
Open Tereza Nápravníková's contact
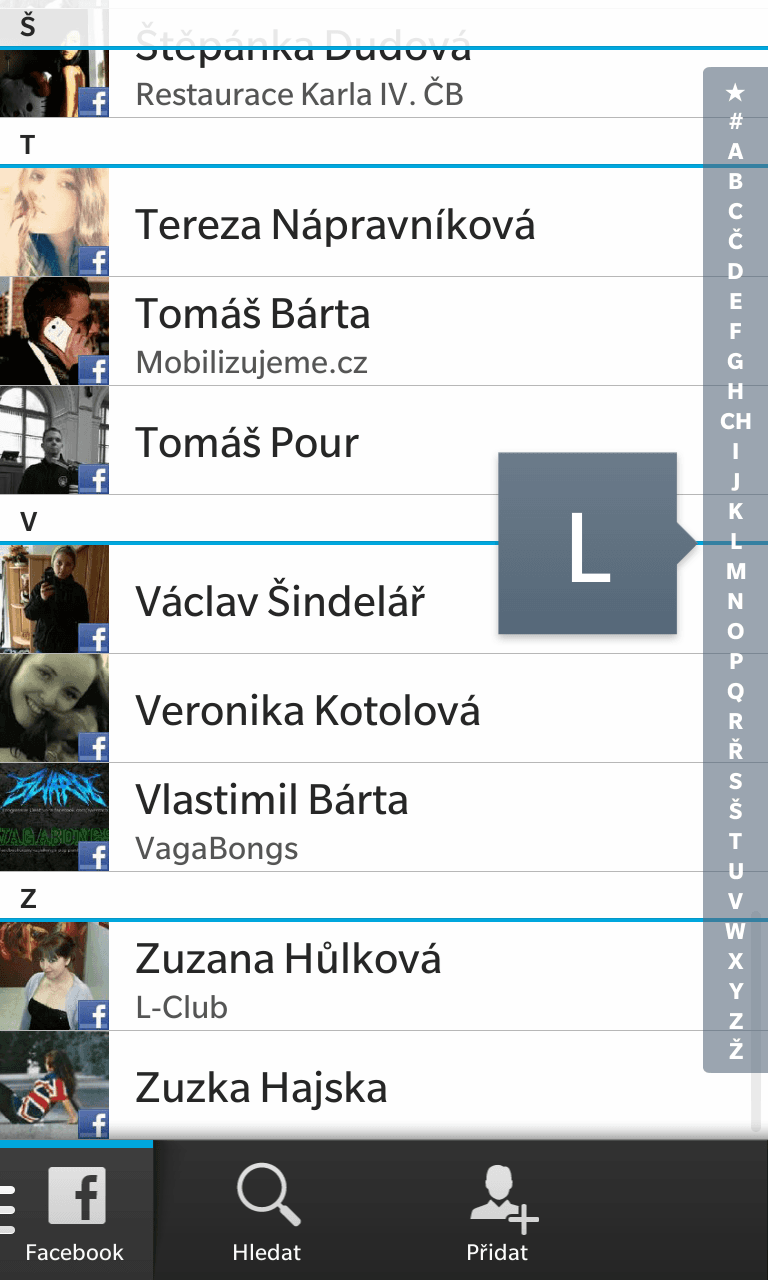[335, 223]
